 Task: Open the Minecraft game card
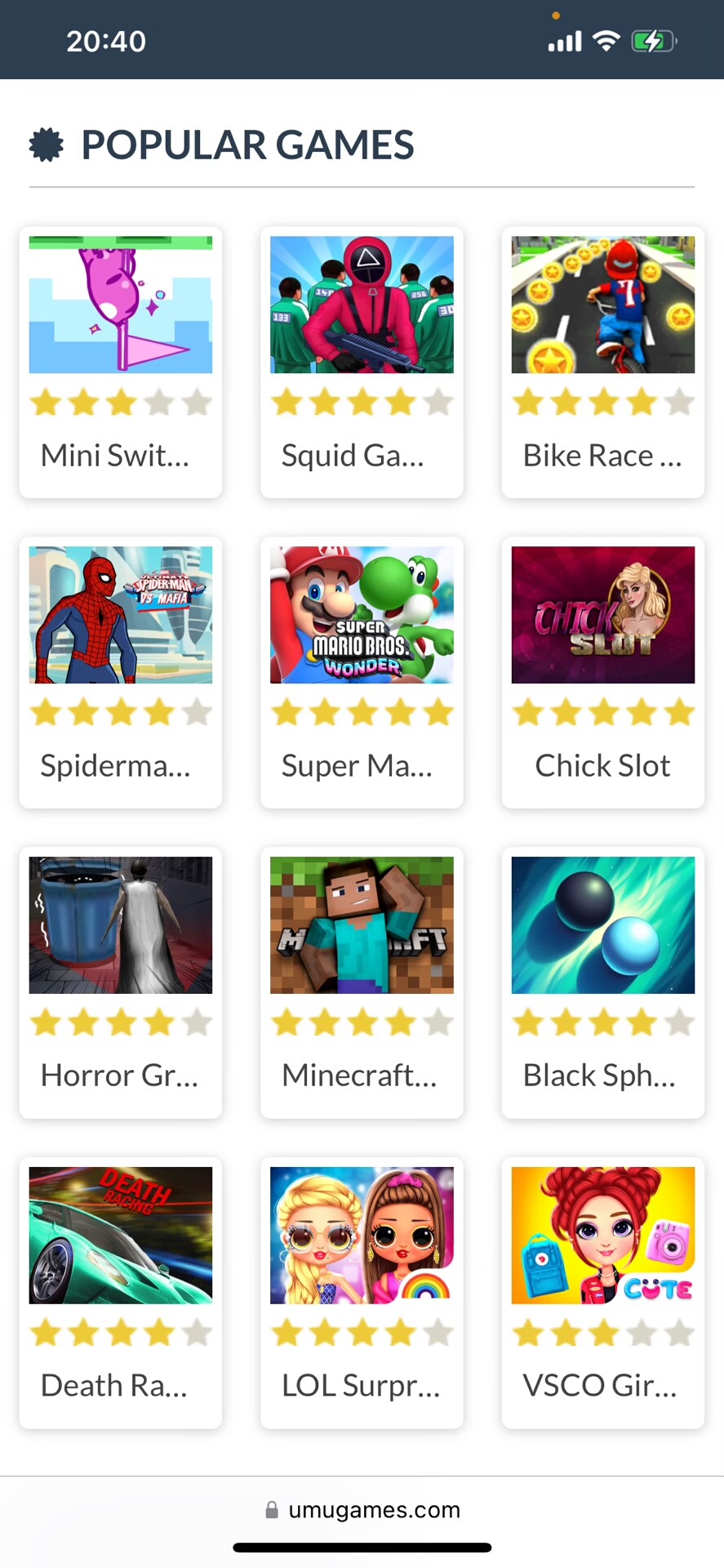(362, 925)
